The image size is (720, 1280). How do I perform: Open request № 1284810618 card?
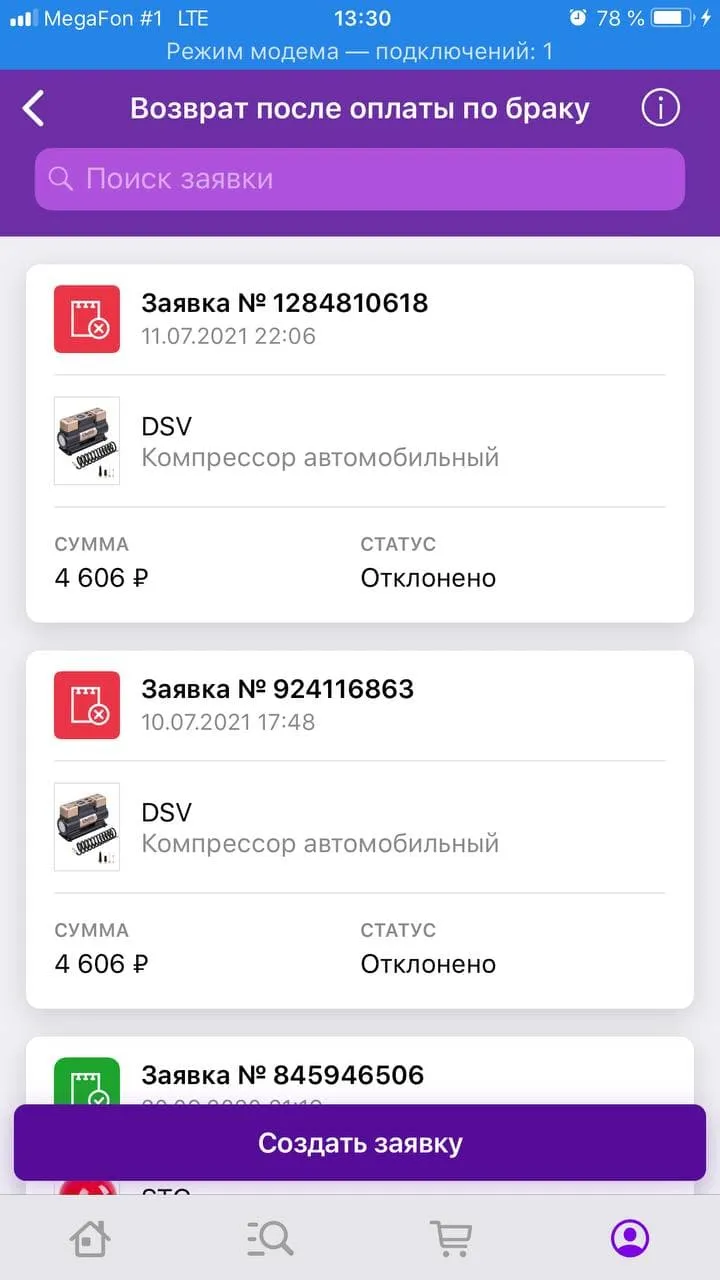(x=360, y=443)
